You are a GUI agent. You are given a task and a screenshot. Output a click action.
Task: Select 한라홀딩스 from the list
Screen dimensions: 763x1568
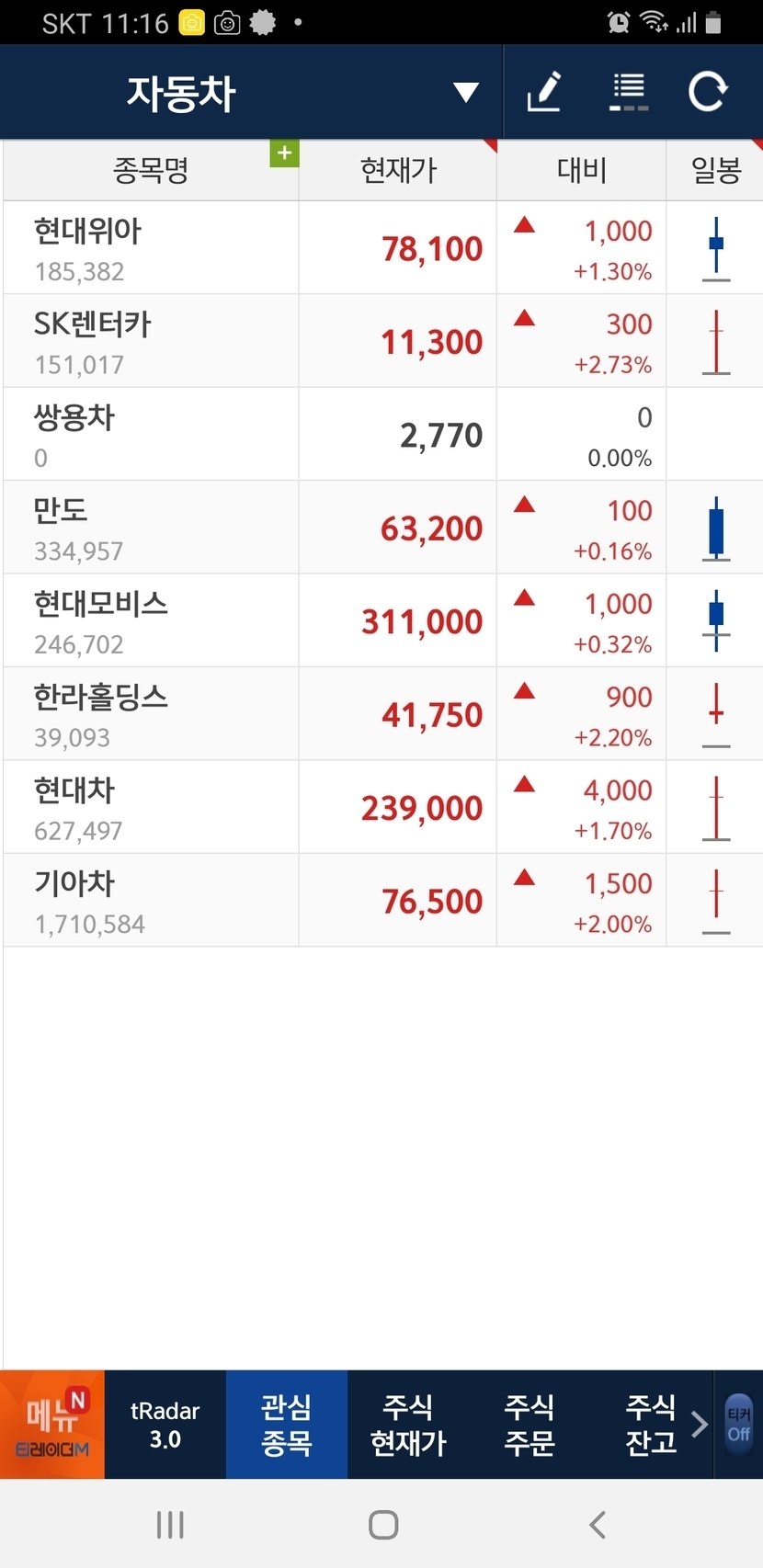click(x=152, y=715)
